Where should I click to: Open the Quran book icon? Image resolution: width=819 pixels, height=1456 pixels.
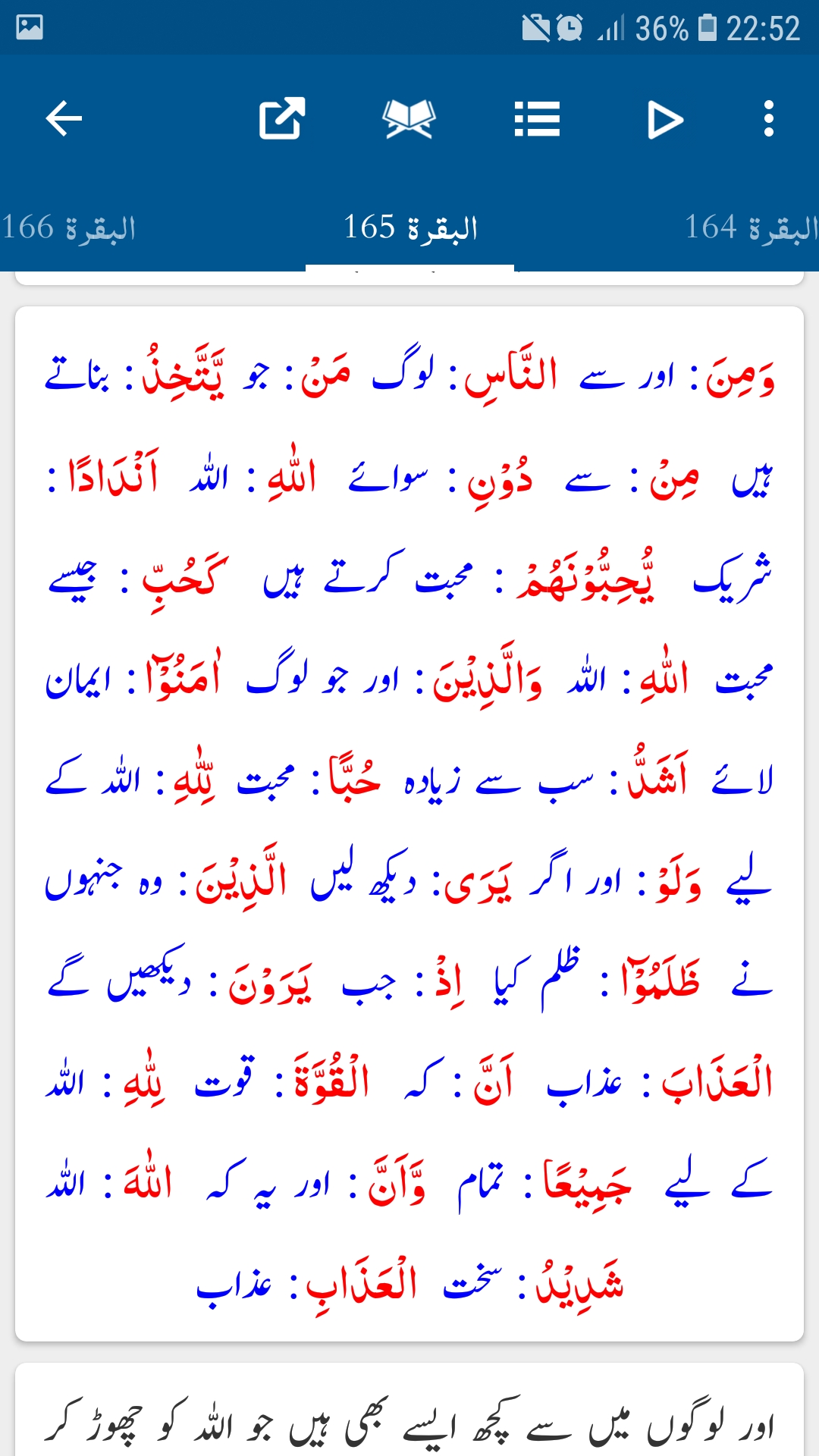point(409,119)
